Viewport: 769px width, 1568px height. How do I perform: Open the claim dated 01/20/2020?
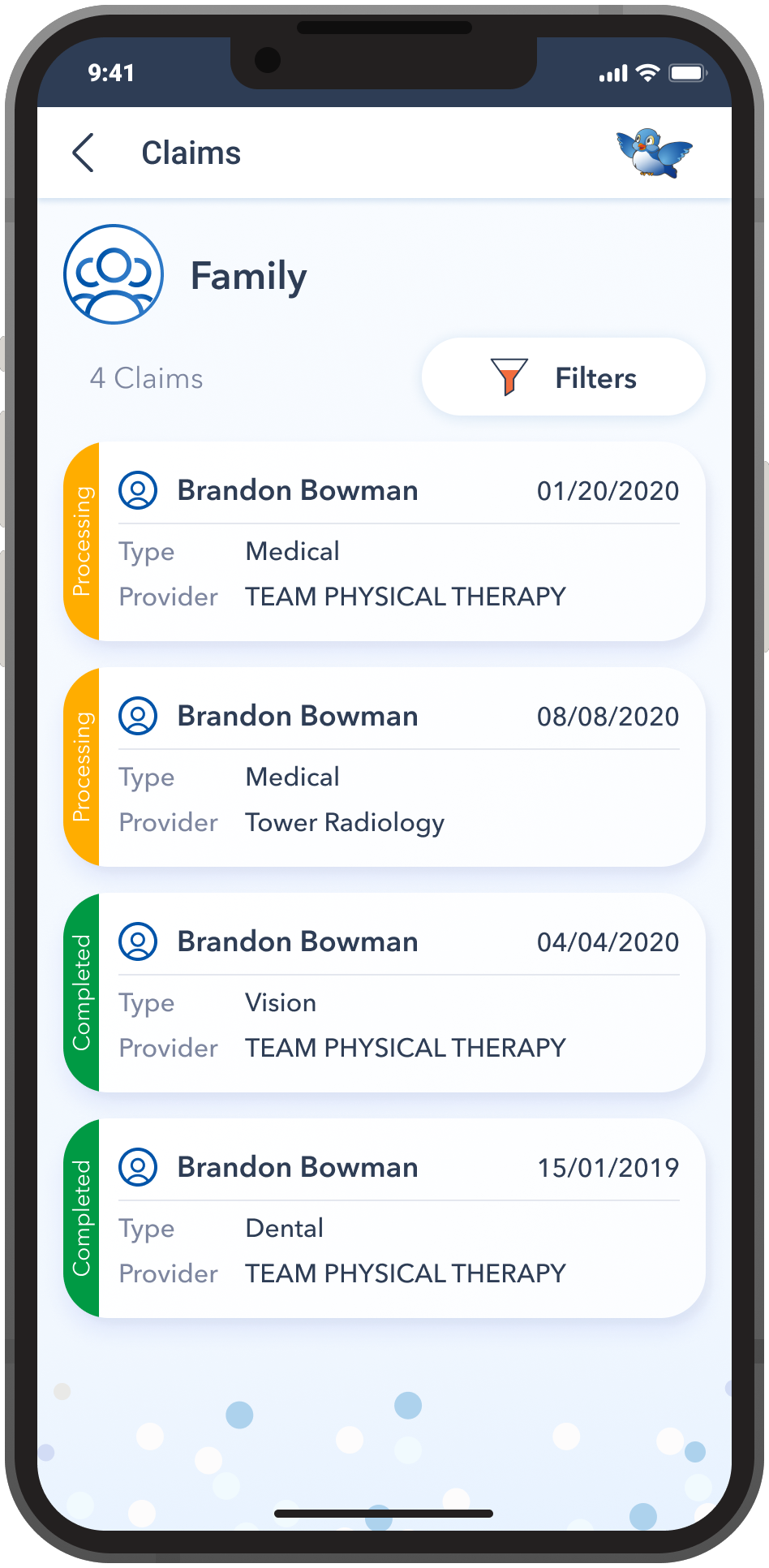click(384, 542)
